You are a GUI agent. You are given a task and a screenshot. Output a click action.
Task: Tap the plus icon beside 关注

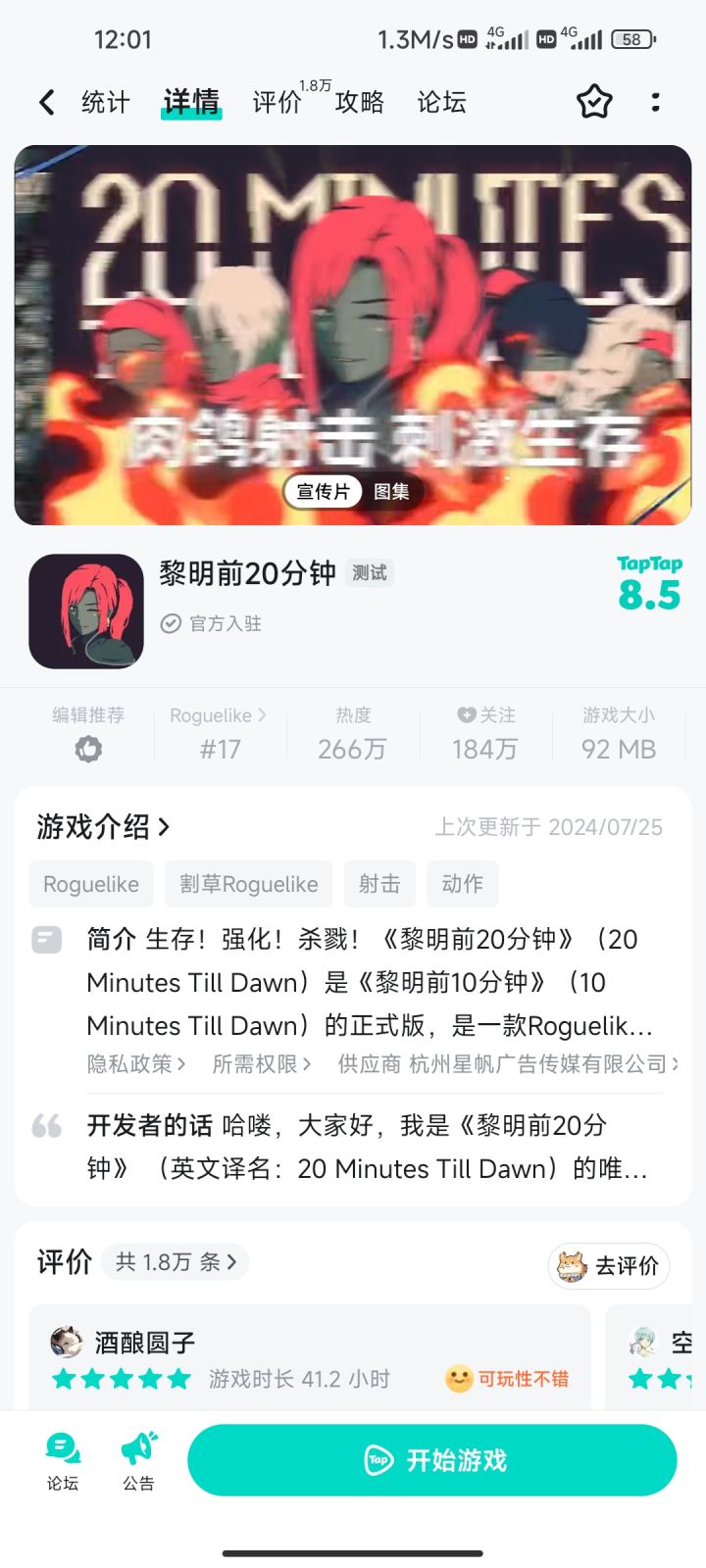[x=467, y=714]
